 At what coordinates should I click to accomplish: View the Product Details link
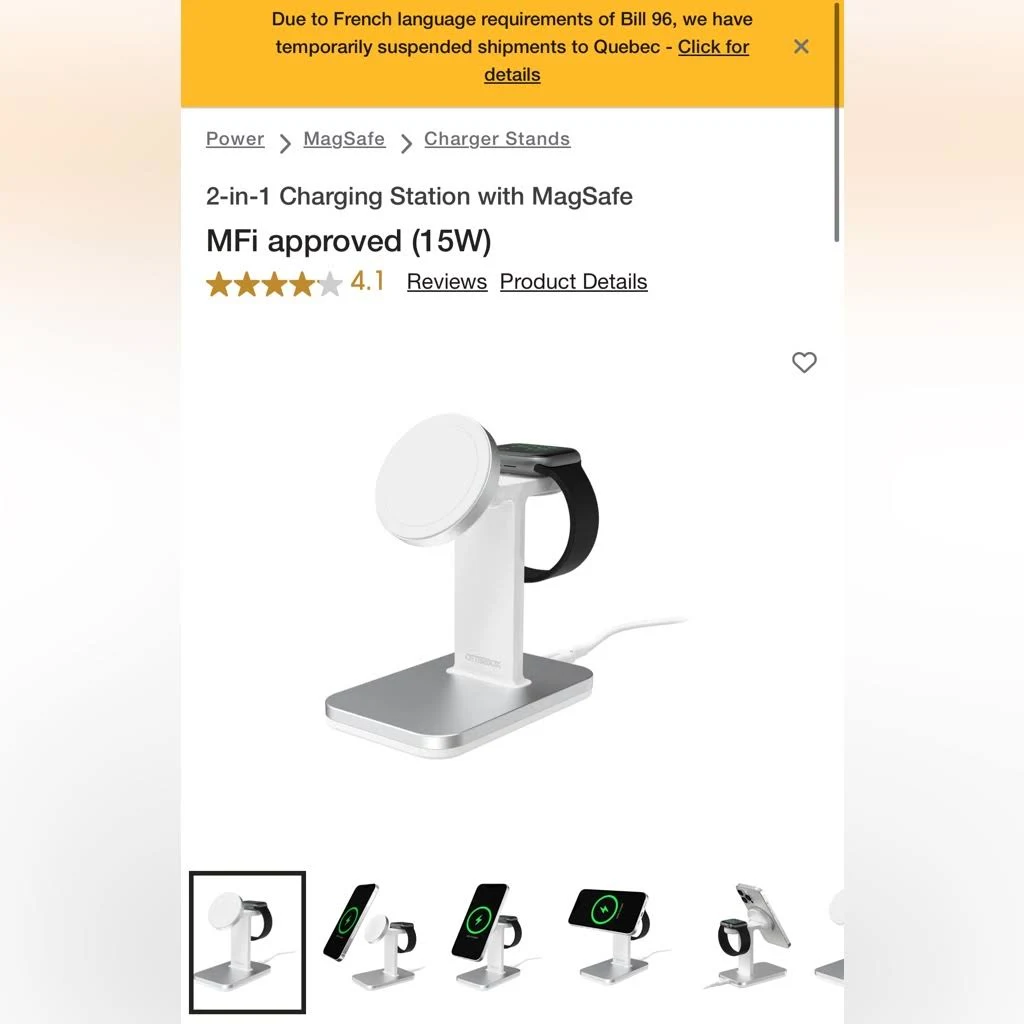pyautogui.click(x=573, y=282)
